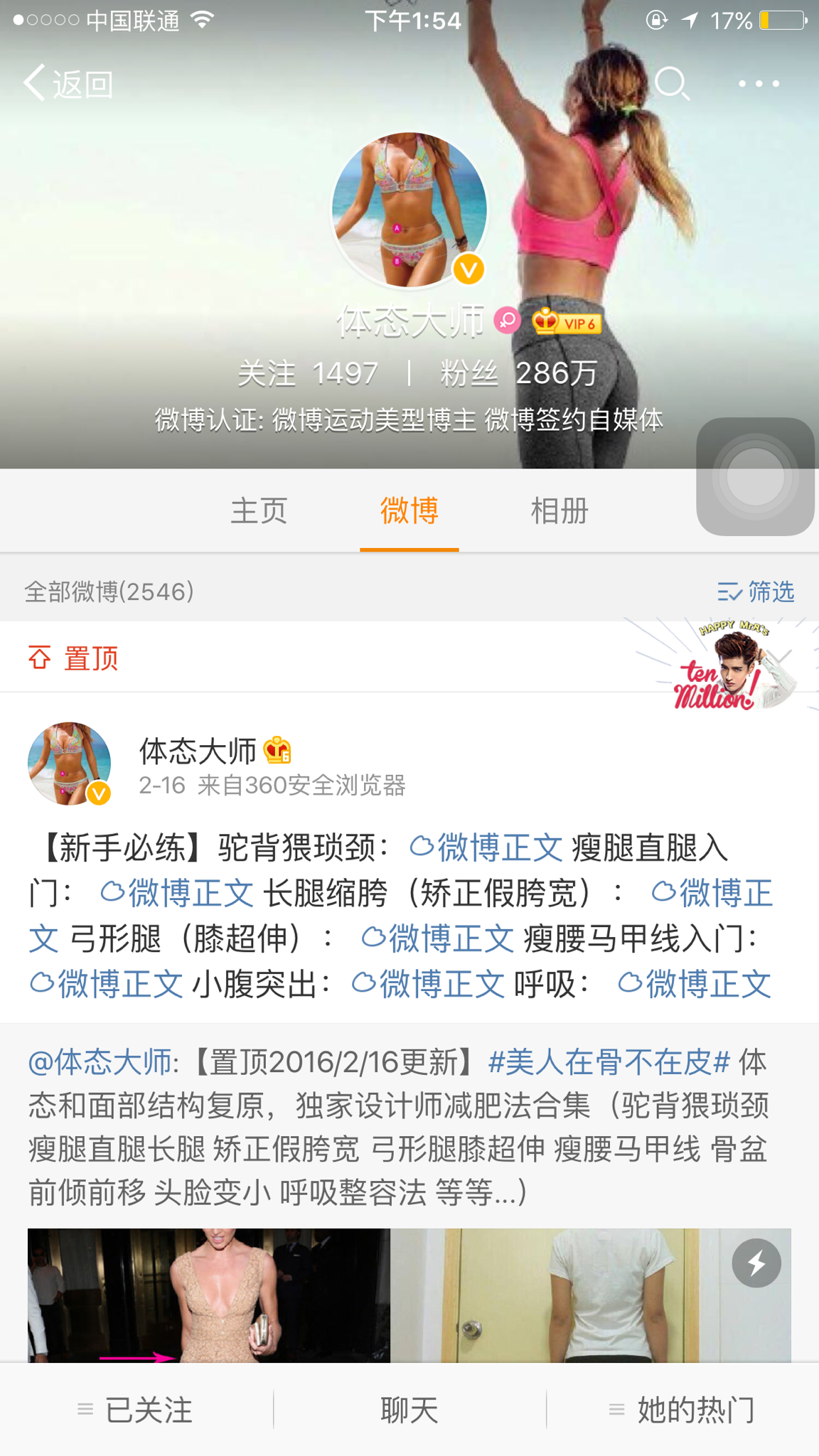
Task: Open the large profile avatar photo
Action: coord(409,210)
